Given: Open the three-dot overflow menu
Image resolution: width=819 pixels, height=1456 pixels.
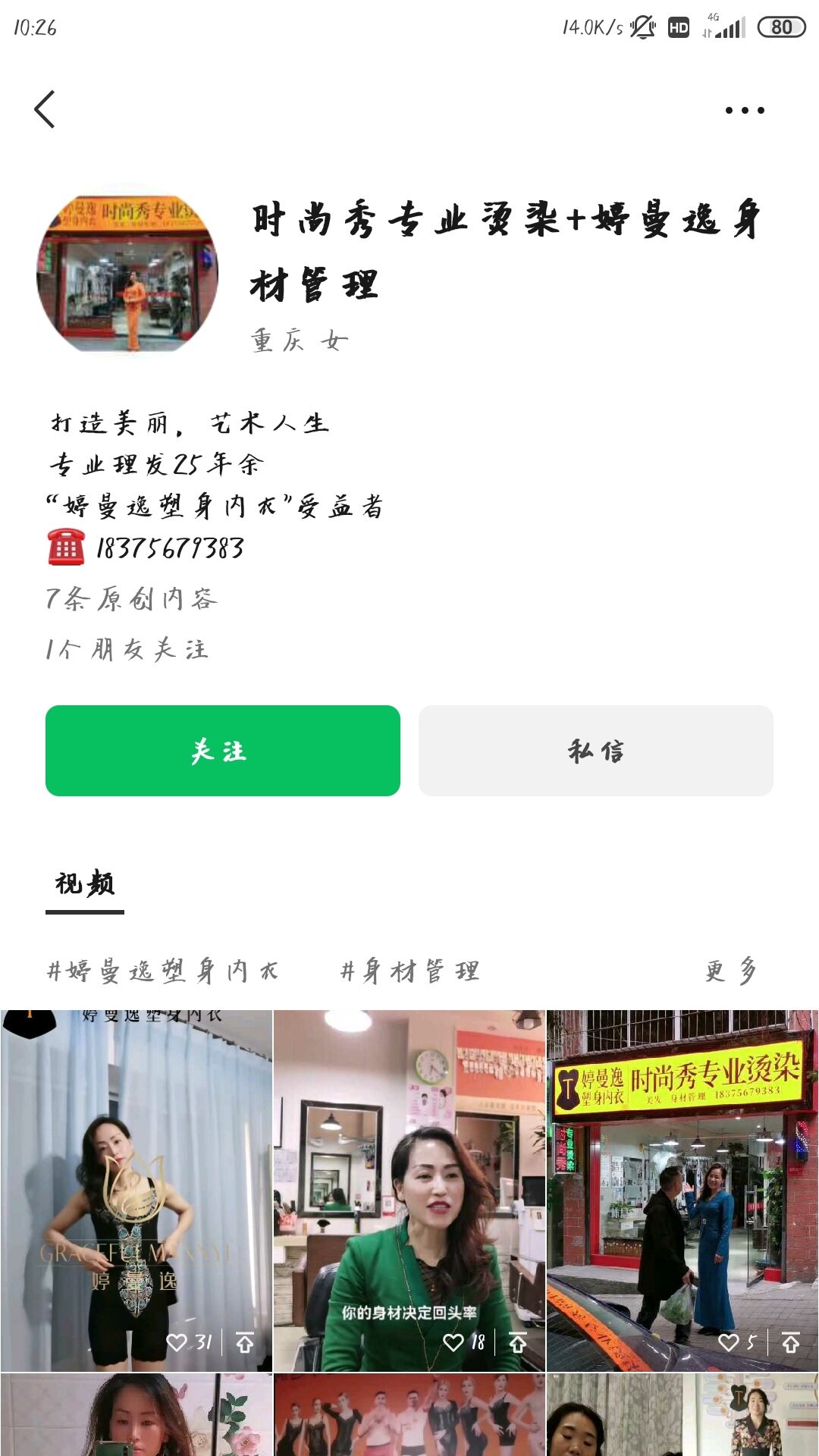Looking at the screenshot, I should (x=744, y=111).
